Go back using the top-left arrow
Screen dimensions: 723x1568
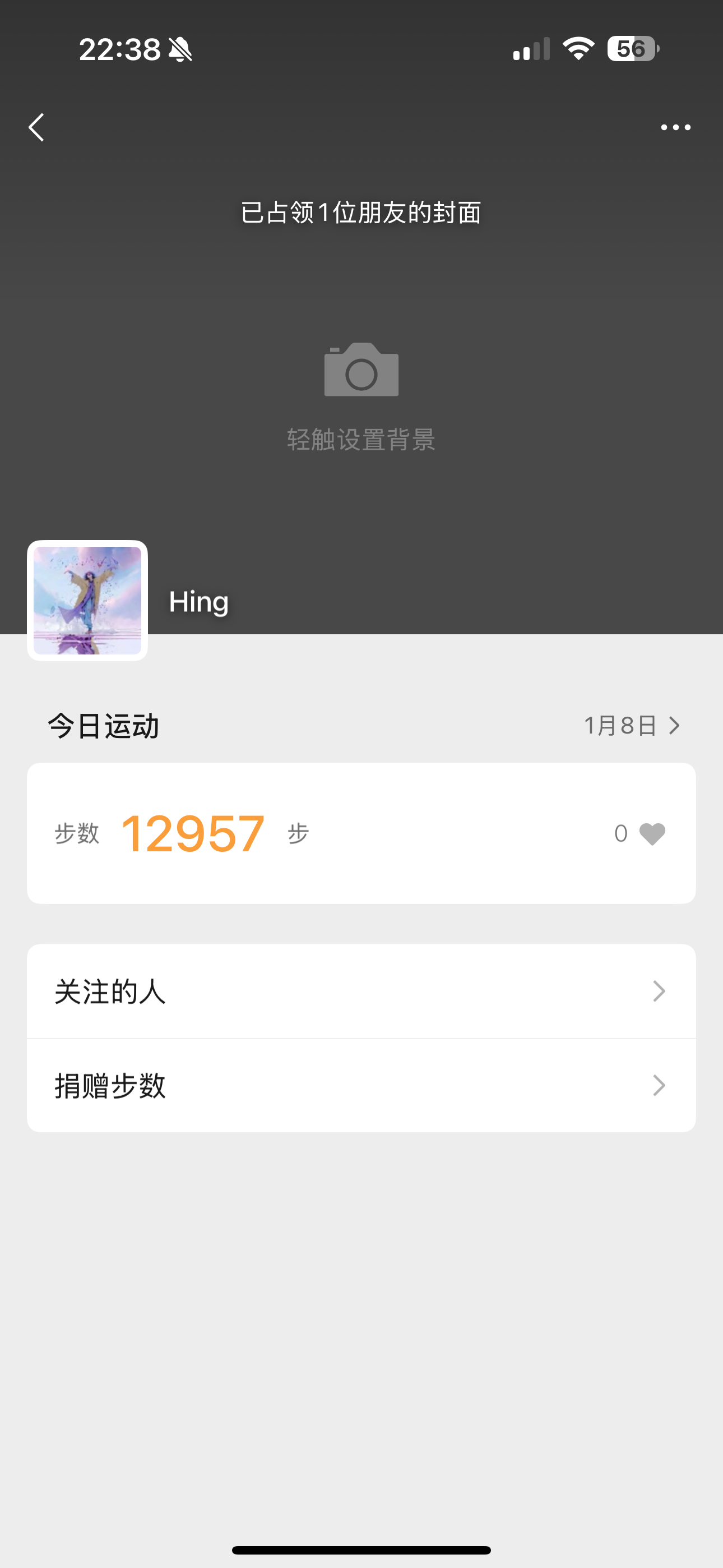[x=37, y=127]
